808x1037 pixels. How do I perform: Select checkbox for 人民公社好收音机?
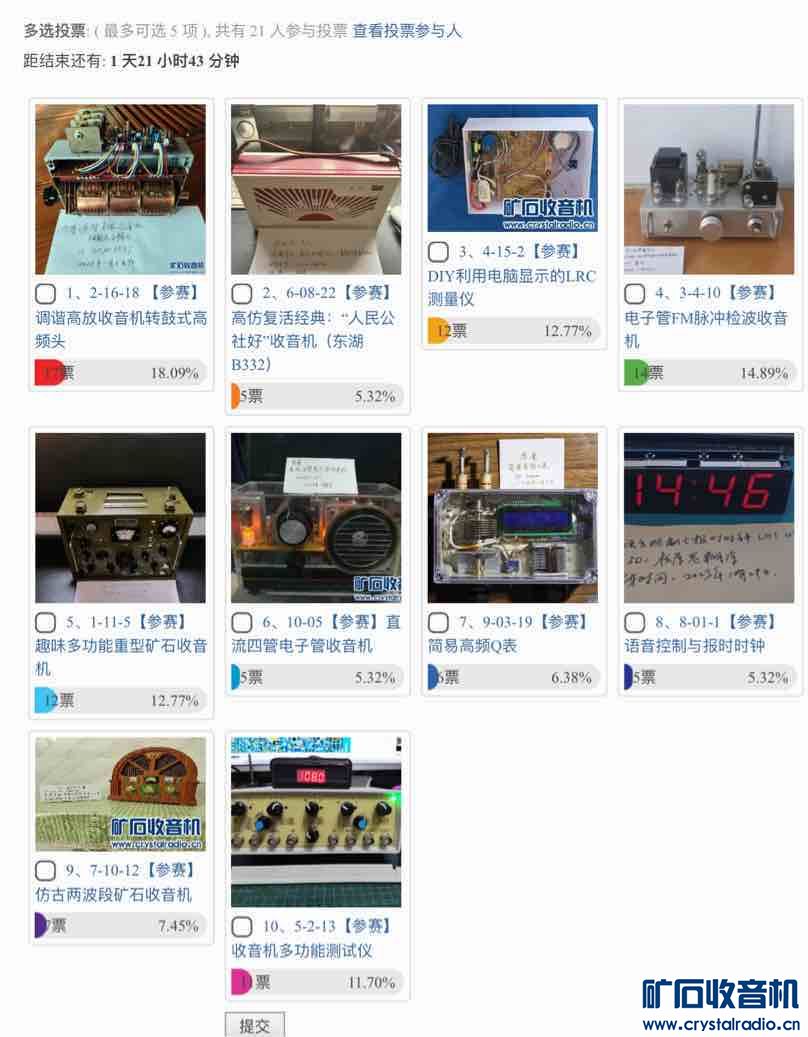[241, 294]
